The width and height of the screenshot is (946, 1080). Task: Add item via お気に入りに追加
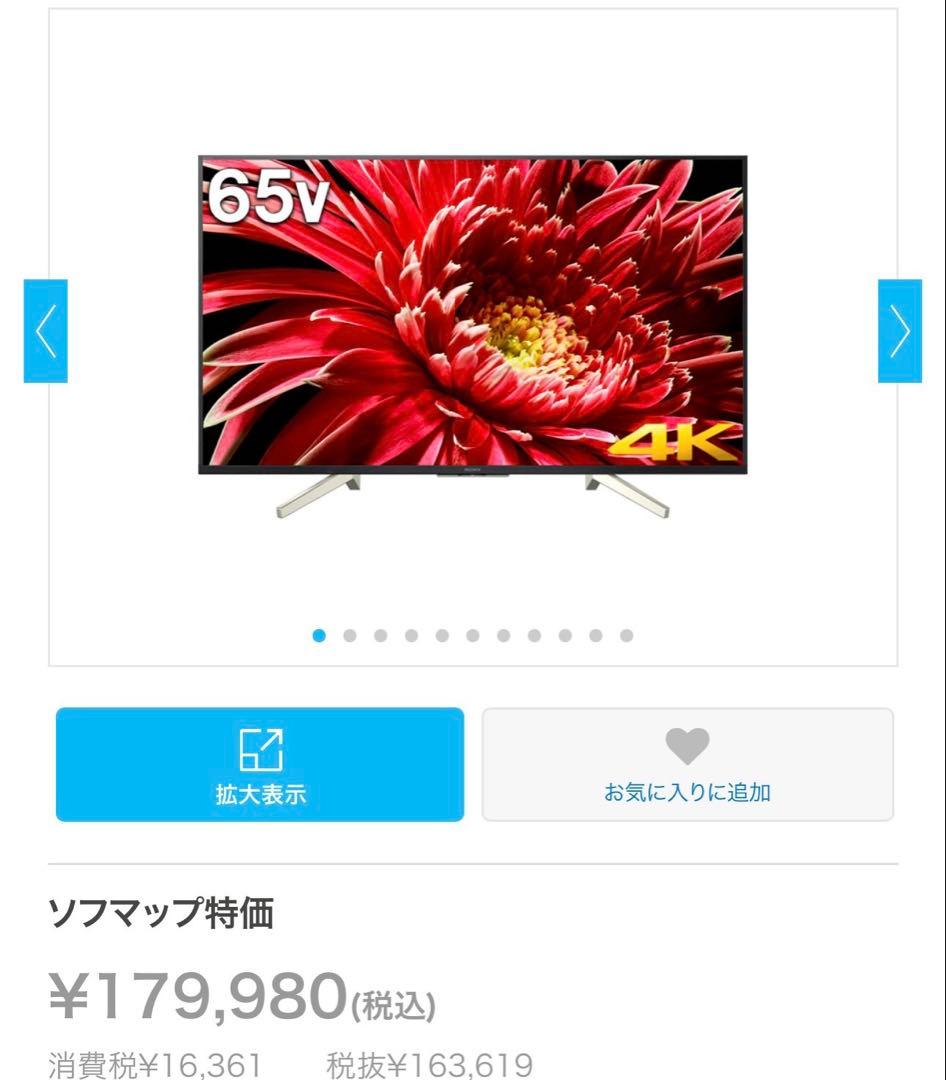[x=688, y=765]
